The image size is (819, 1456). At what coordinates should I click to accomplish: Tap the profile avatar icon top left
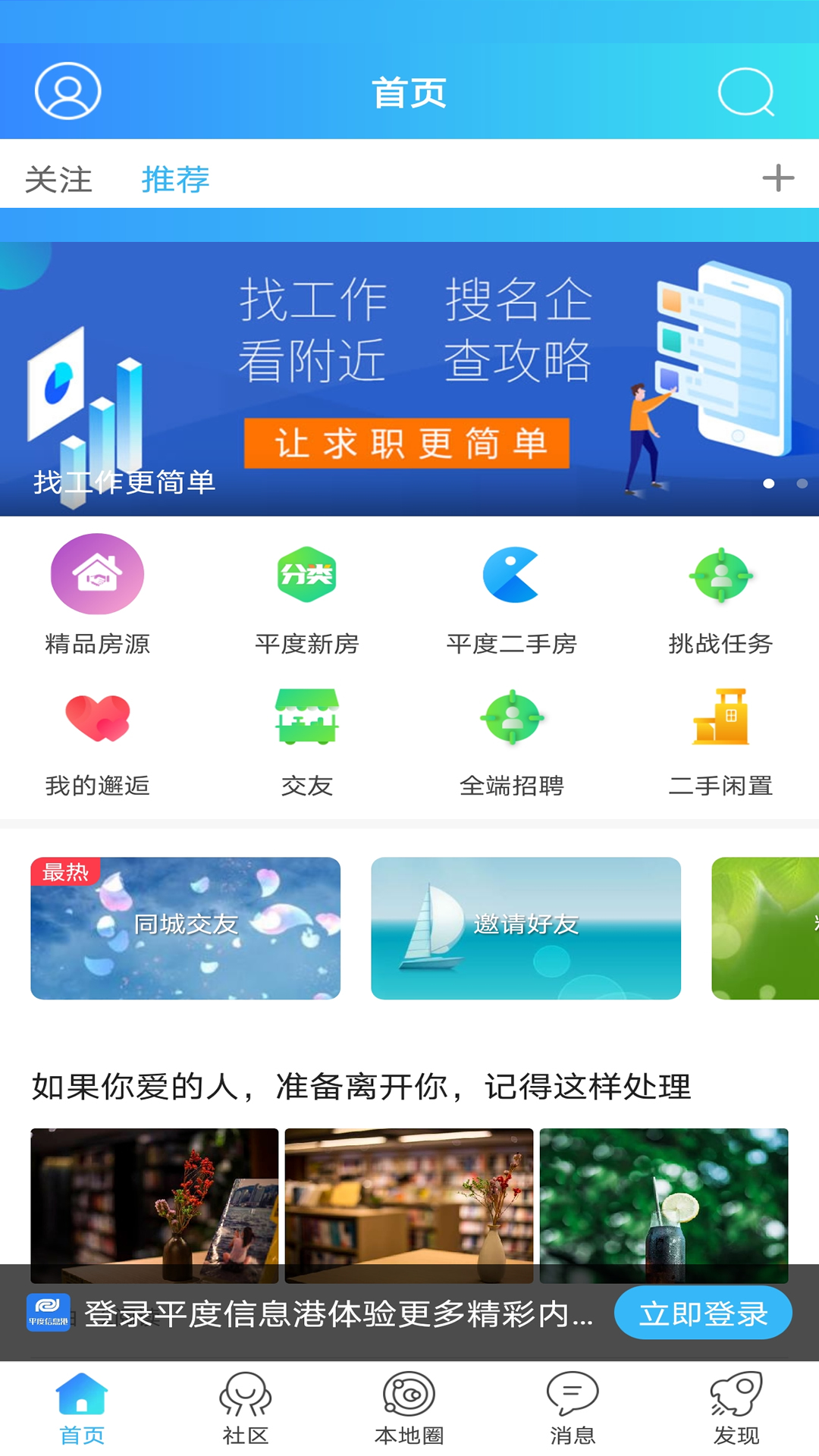pyautogui.click(x=66, y=91)
